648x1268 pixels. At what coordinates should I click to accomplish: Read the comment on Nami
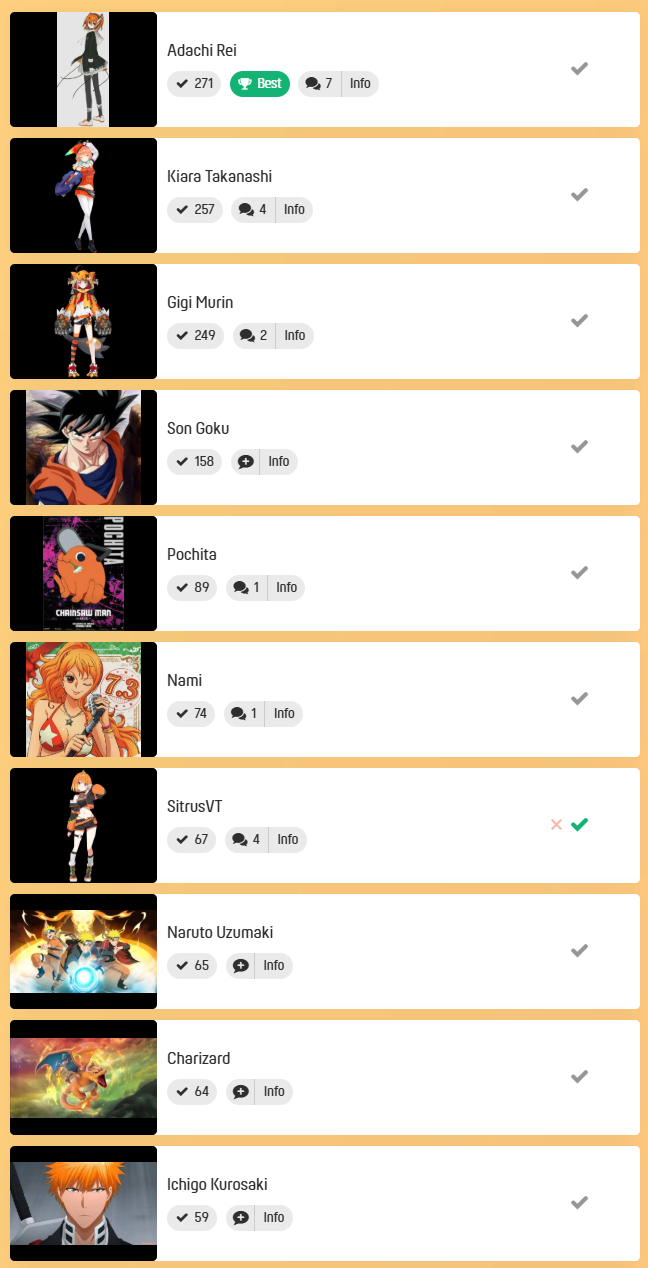pyautogui.click(x=243, y=714)
